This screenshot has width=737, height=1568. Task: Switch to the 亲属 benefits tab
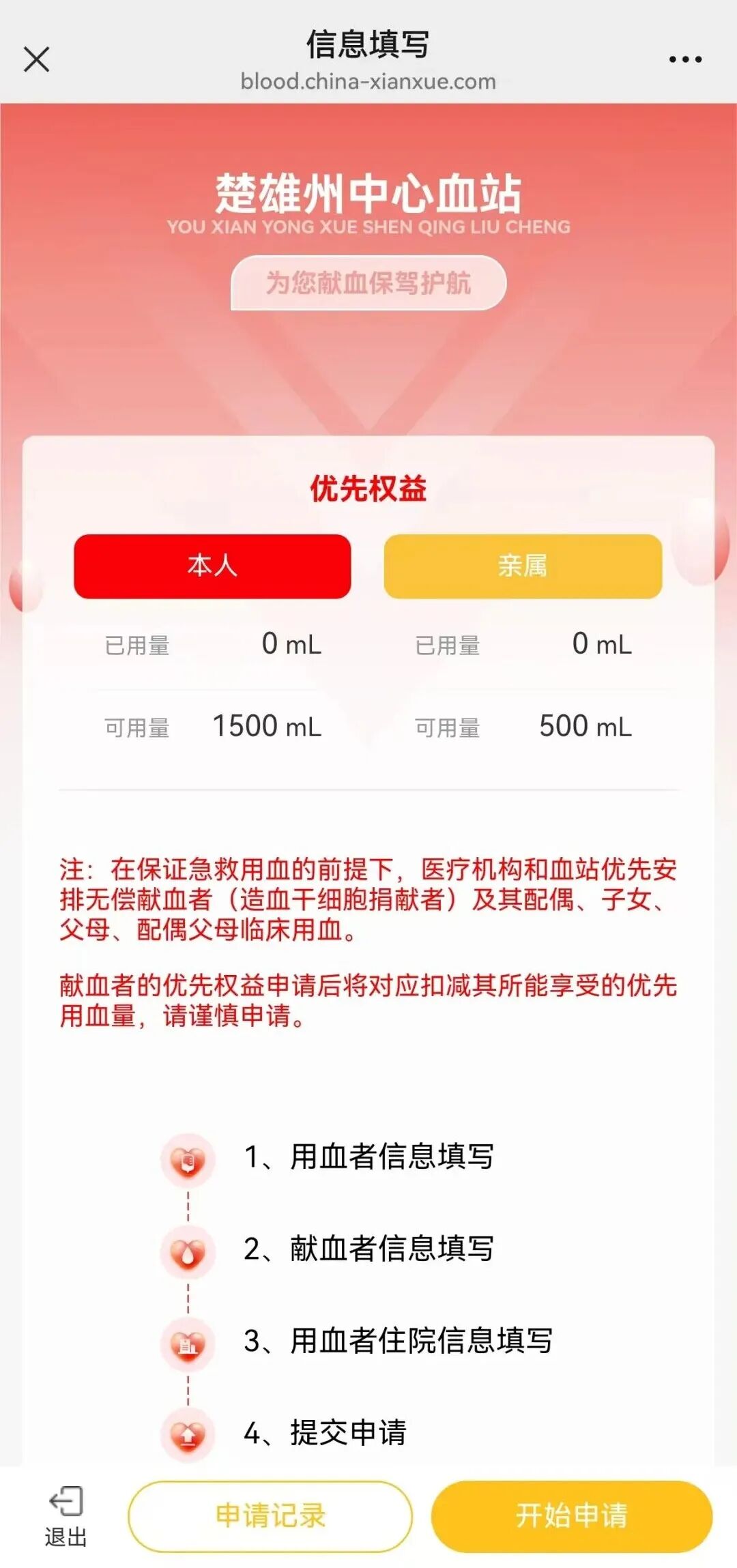523,566
